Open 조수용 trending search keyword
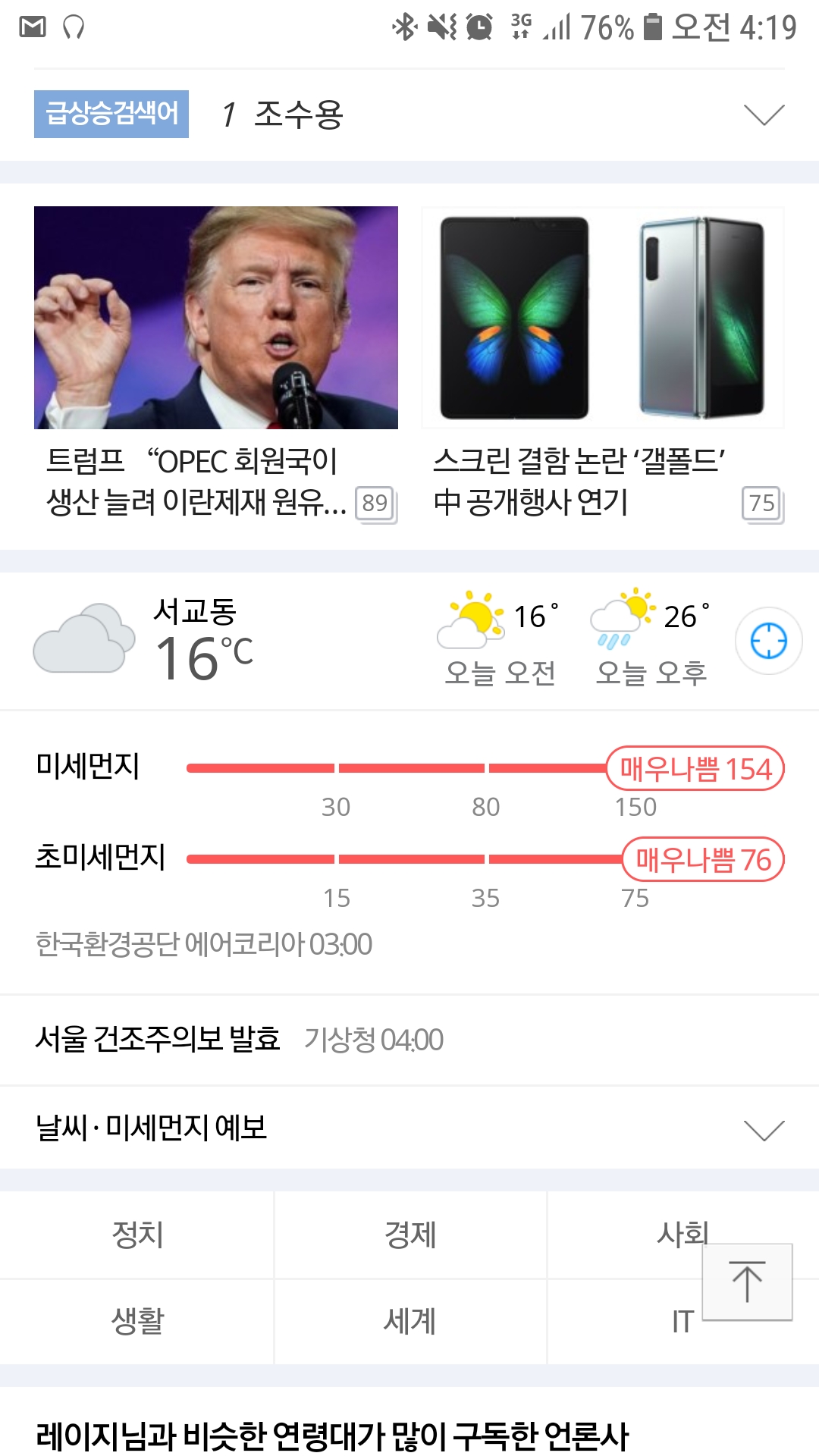 pyautogui.click(x=298, y=115)
